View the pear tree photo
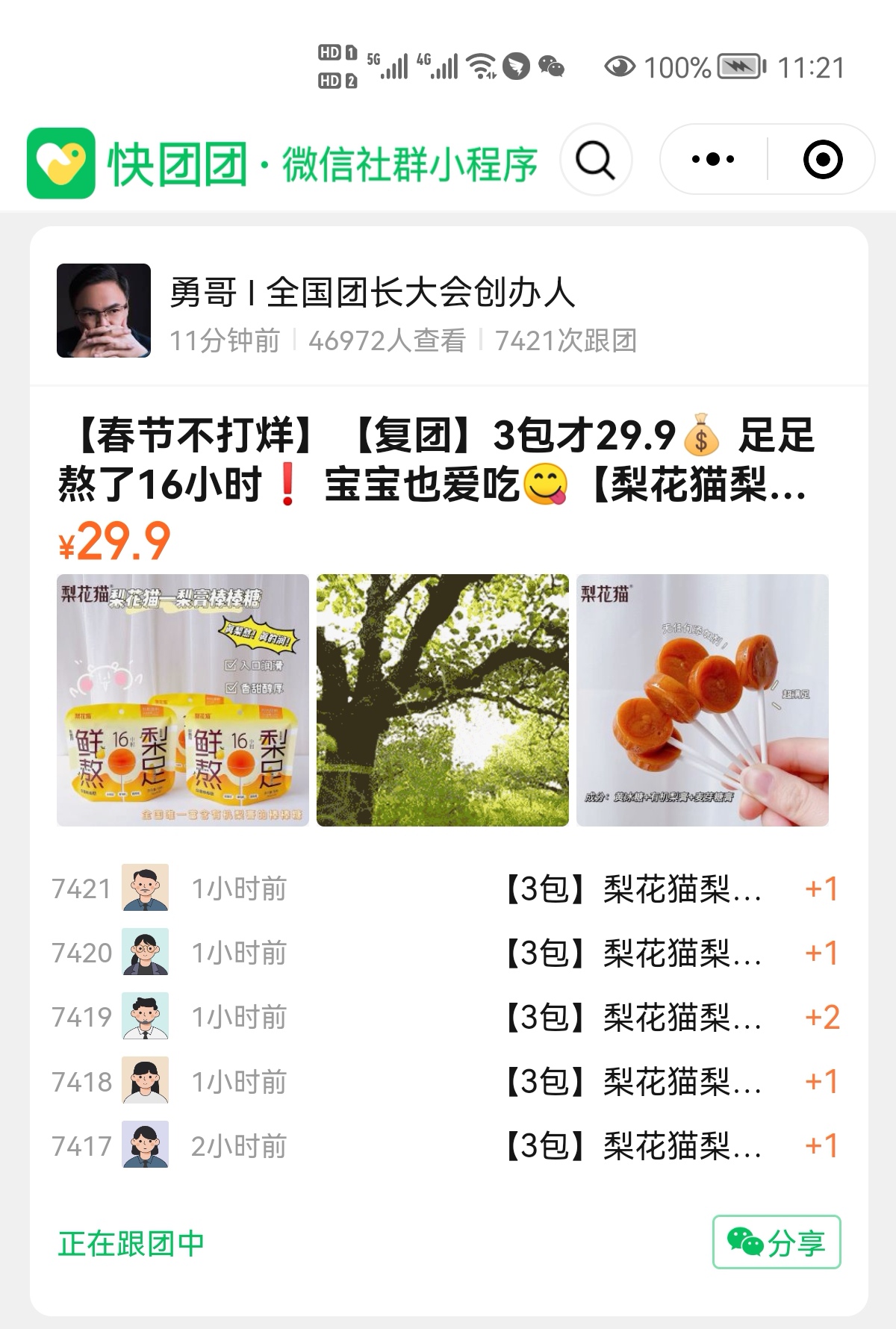The width and height of the screenshot is (896, 1329). (442, 700)
